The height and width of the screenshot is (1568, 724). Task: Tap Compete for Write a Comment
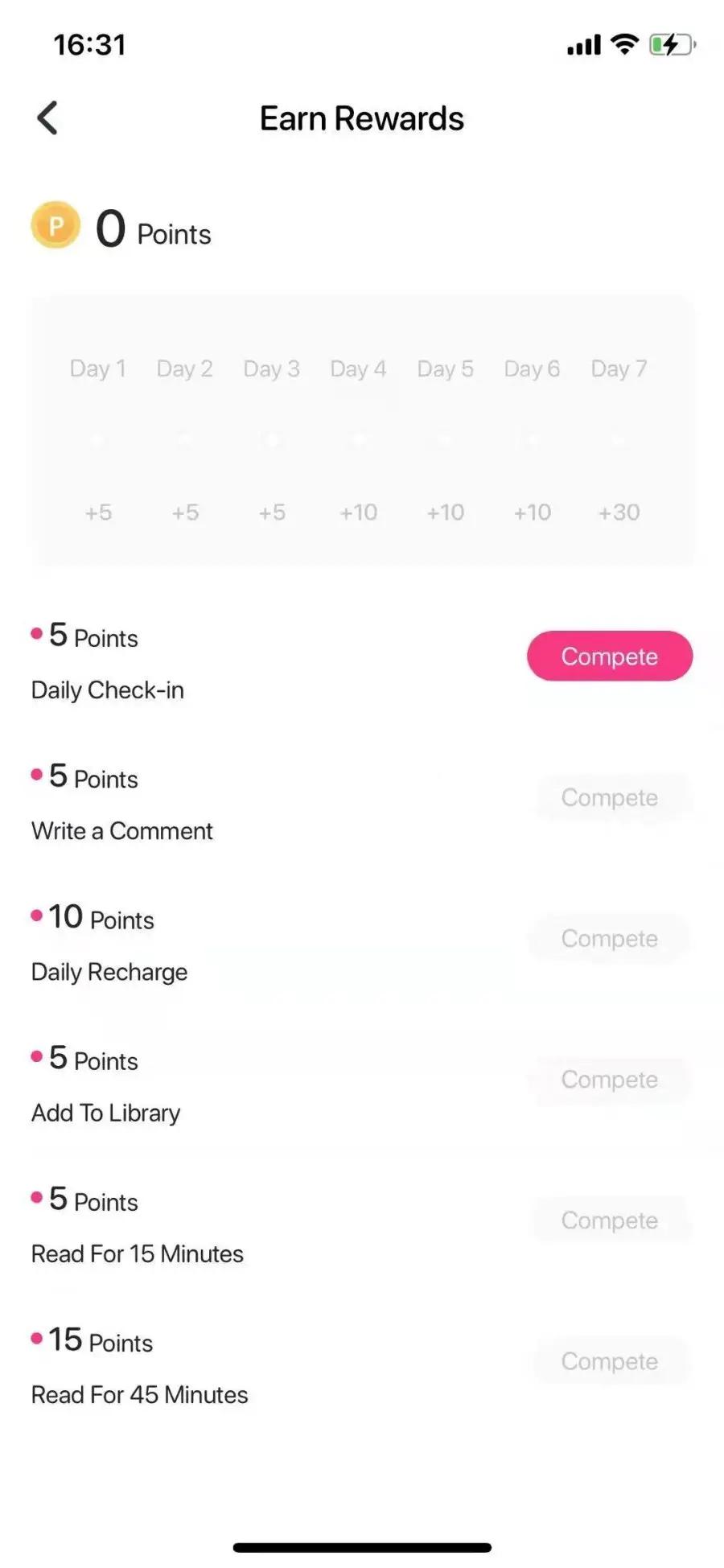coord(609,797)
